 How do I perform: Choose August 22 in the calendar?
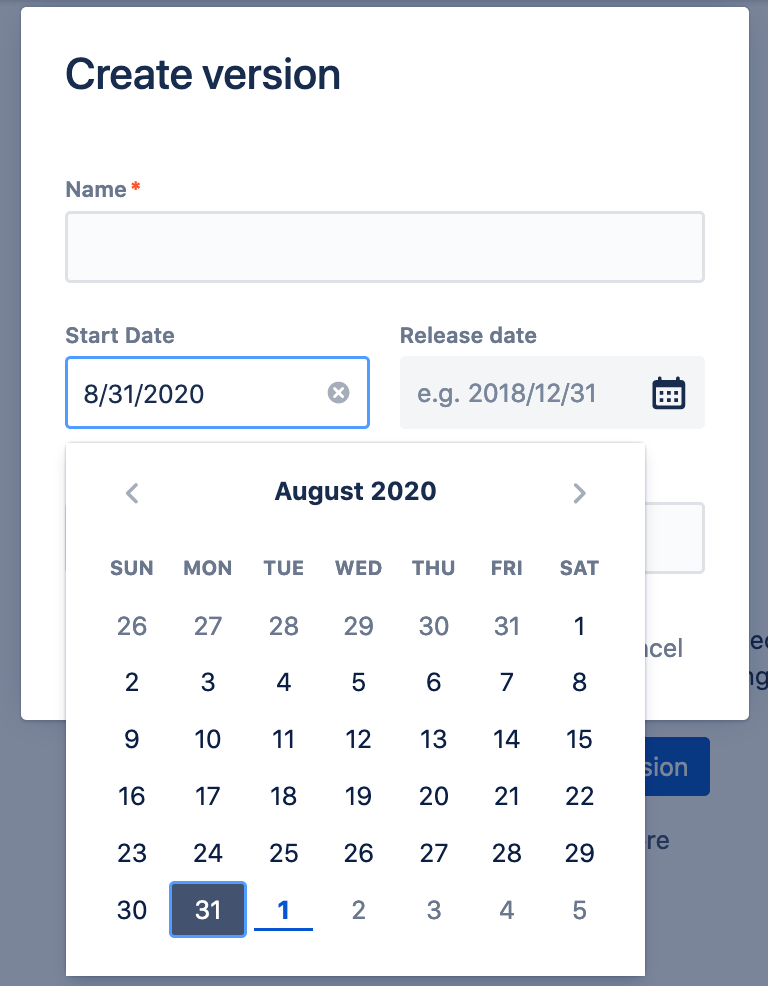[579, 797]
